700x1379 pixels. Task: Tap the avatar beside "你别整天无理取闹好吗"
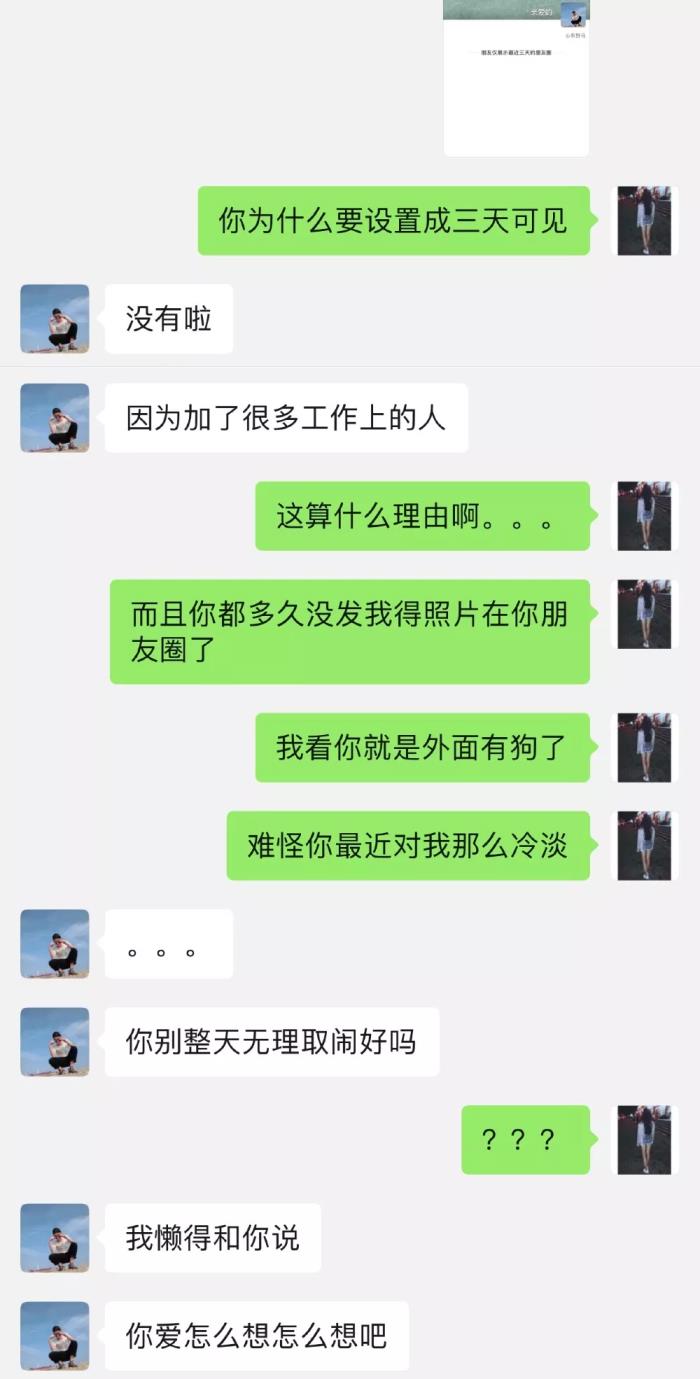click(x=55, y=1042)
